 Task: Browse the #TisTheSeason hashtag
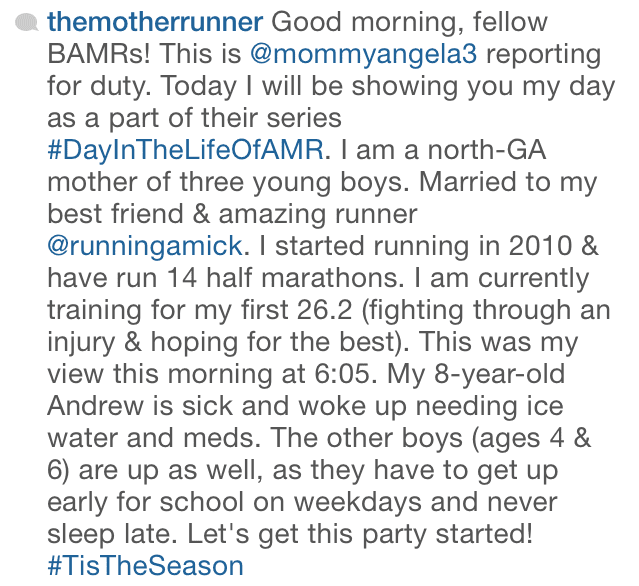[145, 564]
